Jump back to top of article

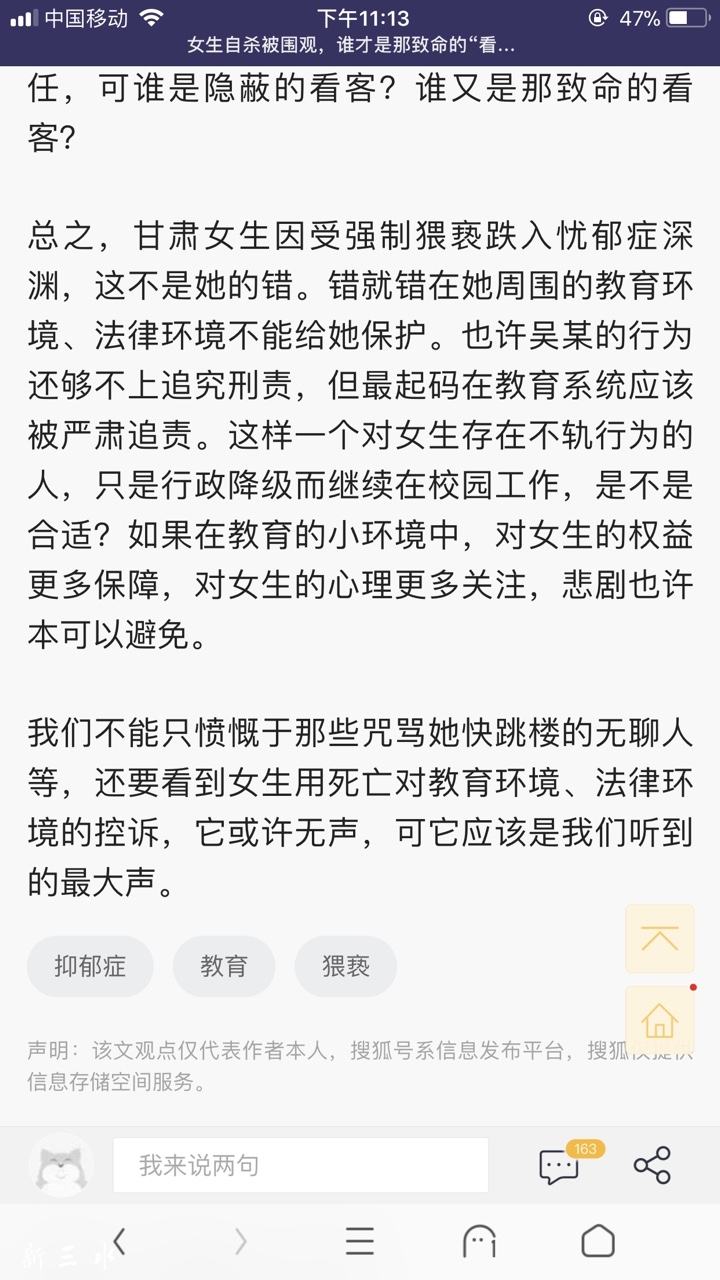point(659,939)
